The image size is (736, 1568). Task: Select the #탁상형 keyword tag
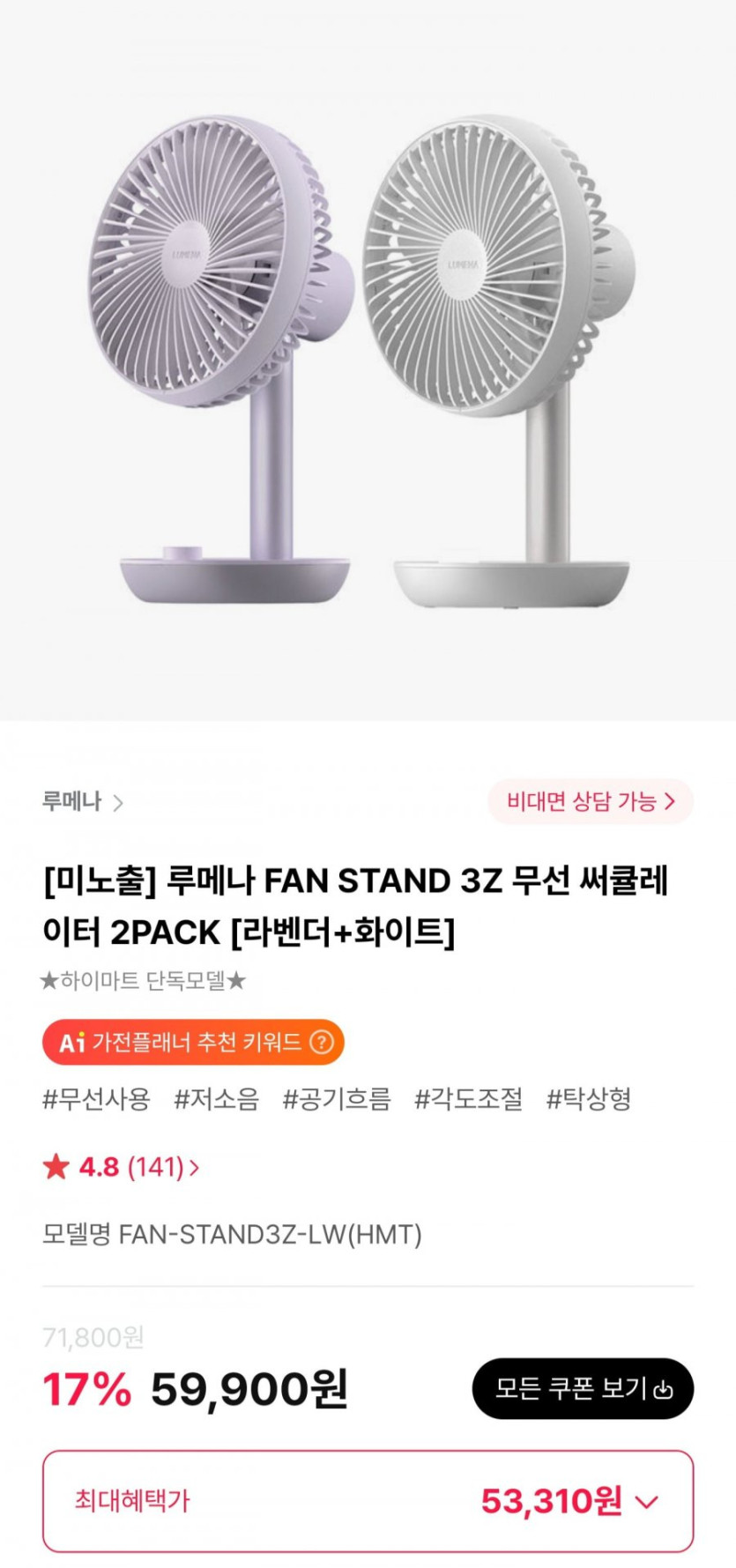click(x=589, y=1099)
